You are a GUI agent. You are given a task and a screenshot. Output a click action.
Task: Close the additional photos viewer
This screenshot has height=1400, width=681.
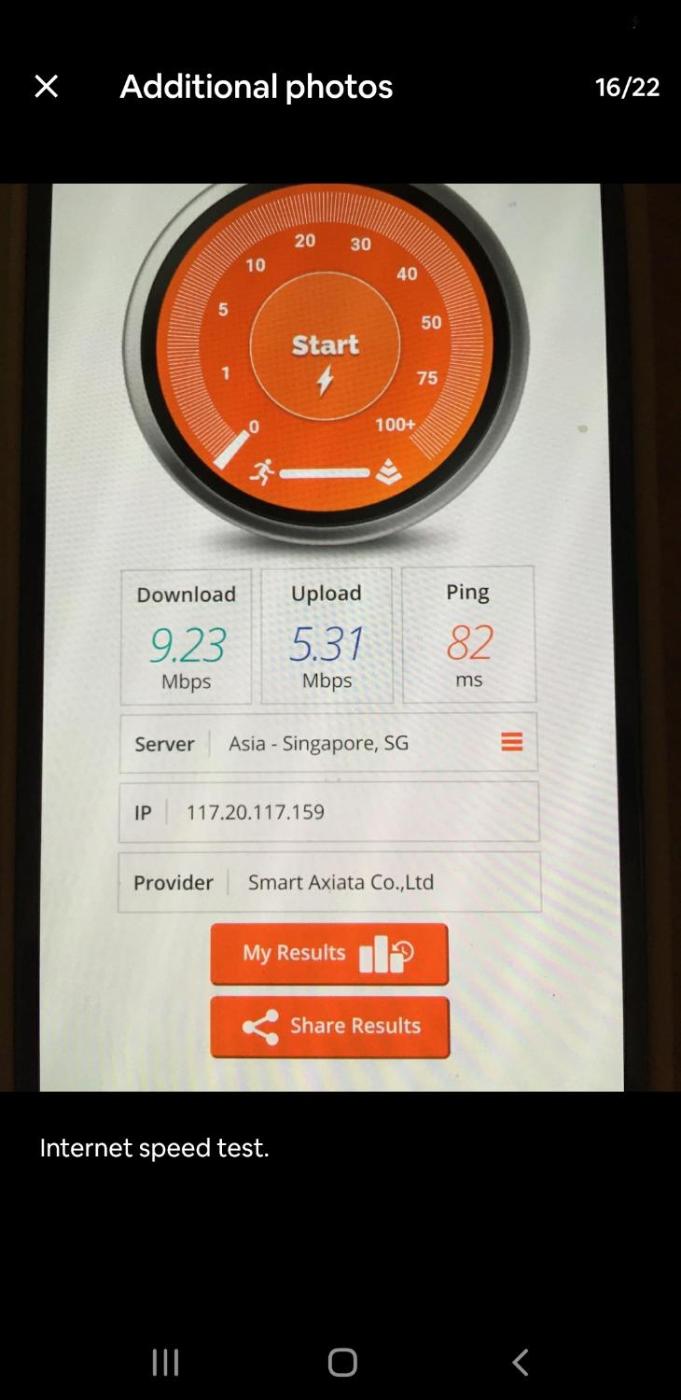point(46,87)
